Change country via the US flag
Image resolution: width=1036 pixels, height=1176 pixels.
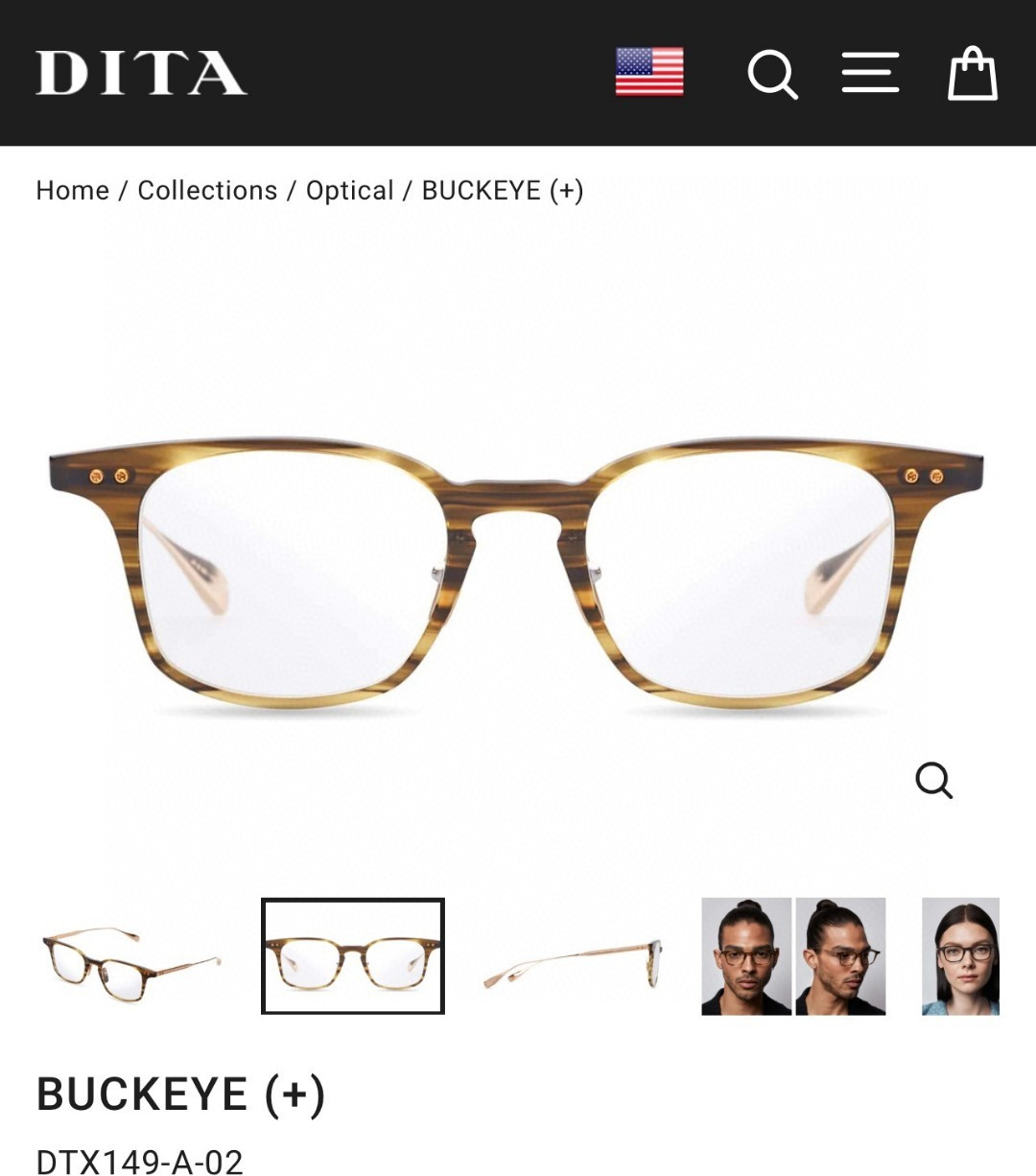click(649, 72)
